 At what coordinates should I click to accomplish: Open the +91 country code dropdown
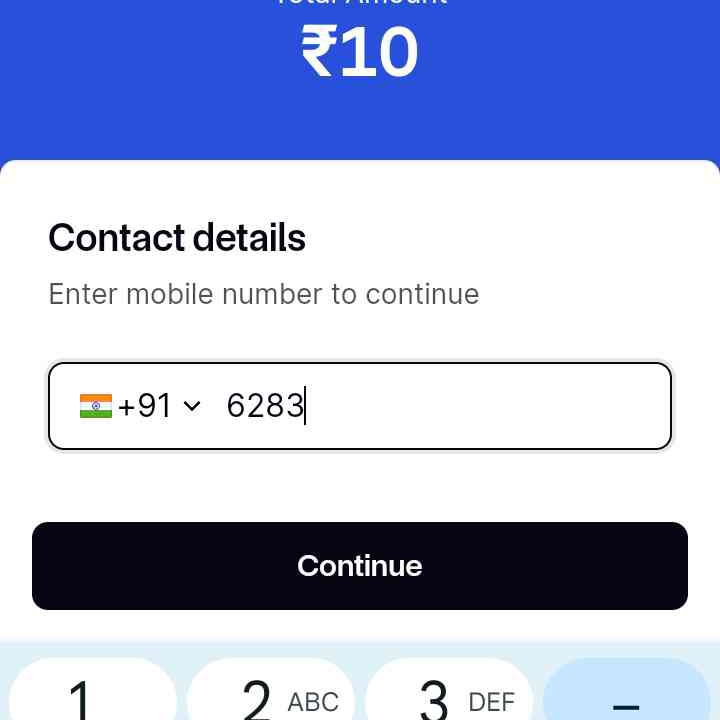(x=142, y=406)
